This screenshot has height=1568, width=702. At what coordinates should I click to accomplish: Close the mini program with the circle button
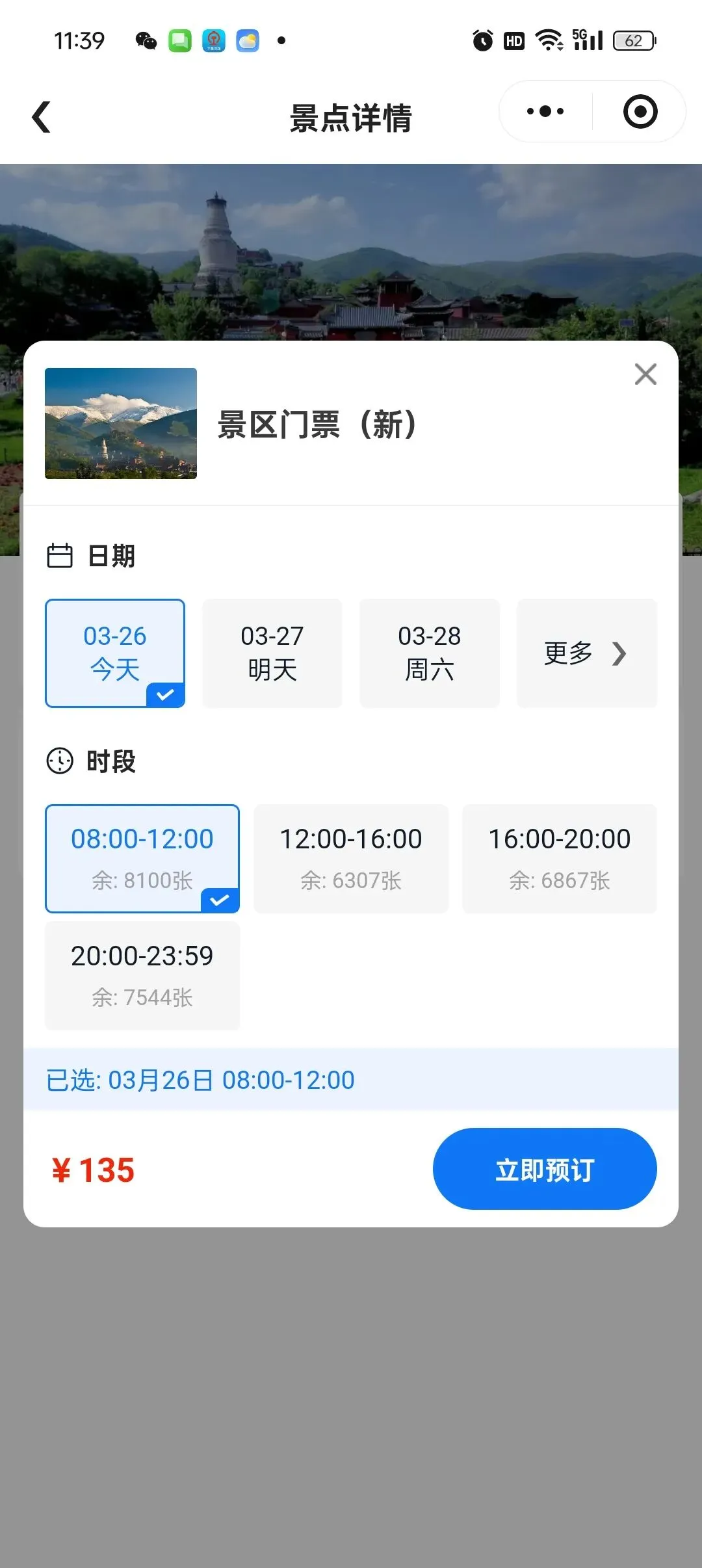click(x=640, y=112)
